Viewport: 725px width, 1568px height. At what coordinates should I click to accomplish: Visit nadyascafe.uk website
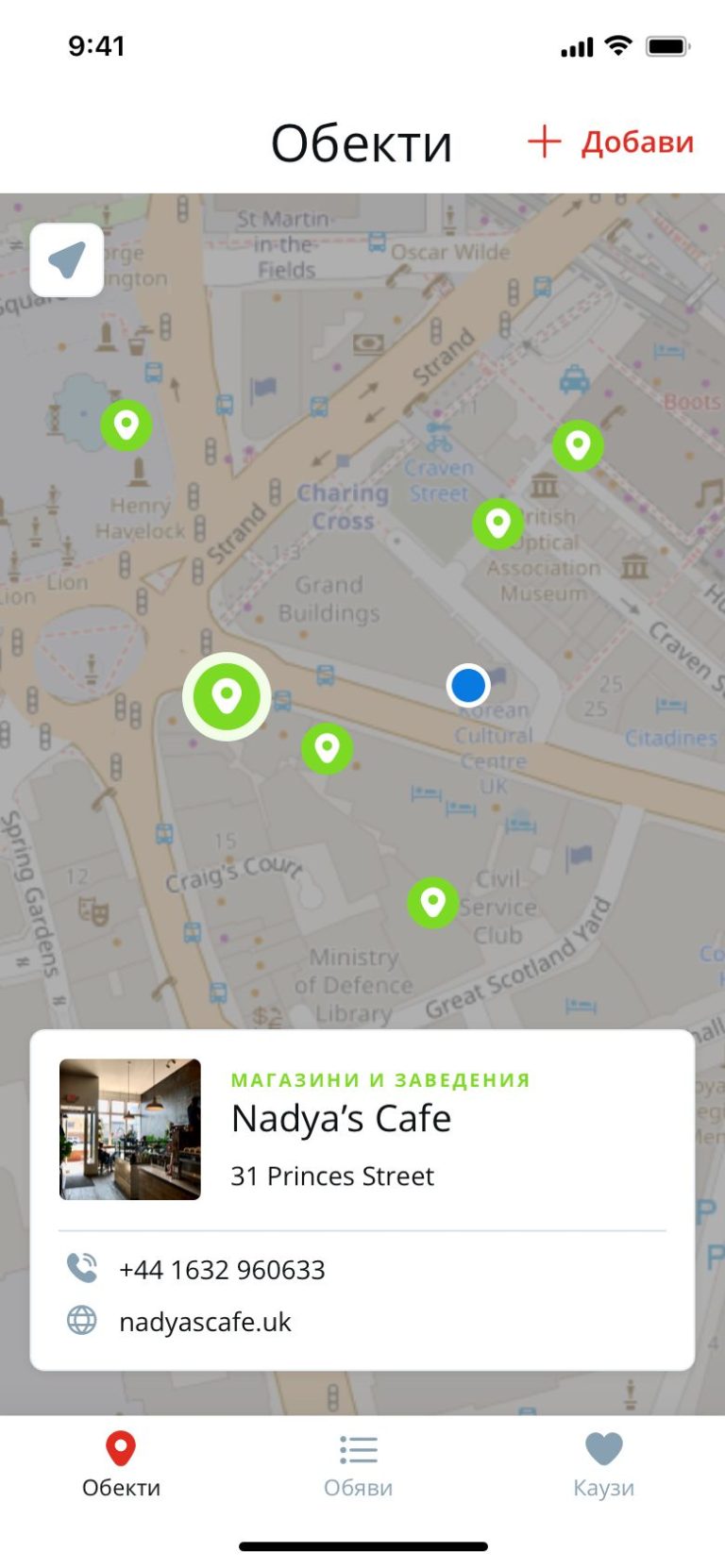click(205, 1322)
